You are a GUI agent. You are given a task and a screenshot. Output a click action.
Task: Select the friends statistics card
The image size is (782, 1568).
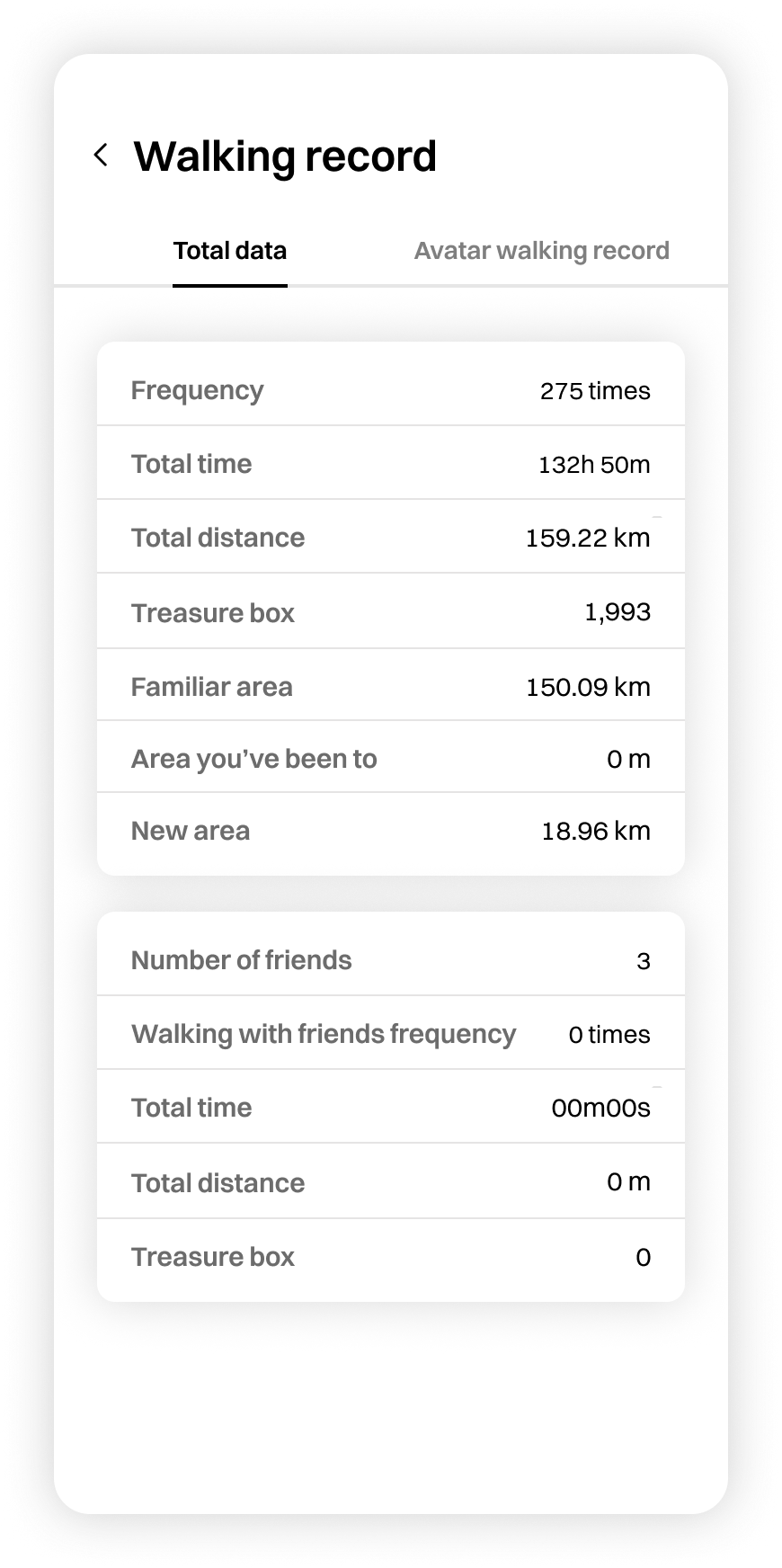click(391, 1106)
